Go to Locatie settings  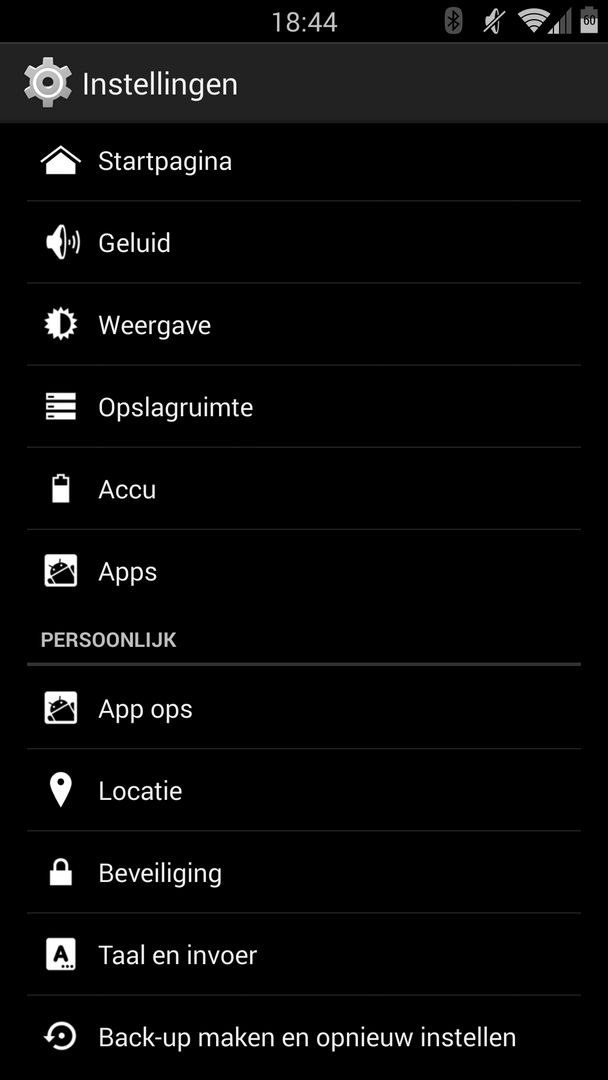(141, 791)
